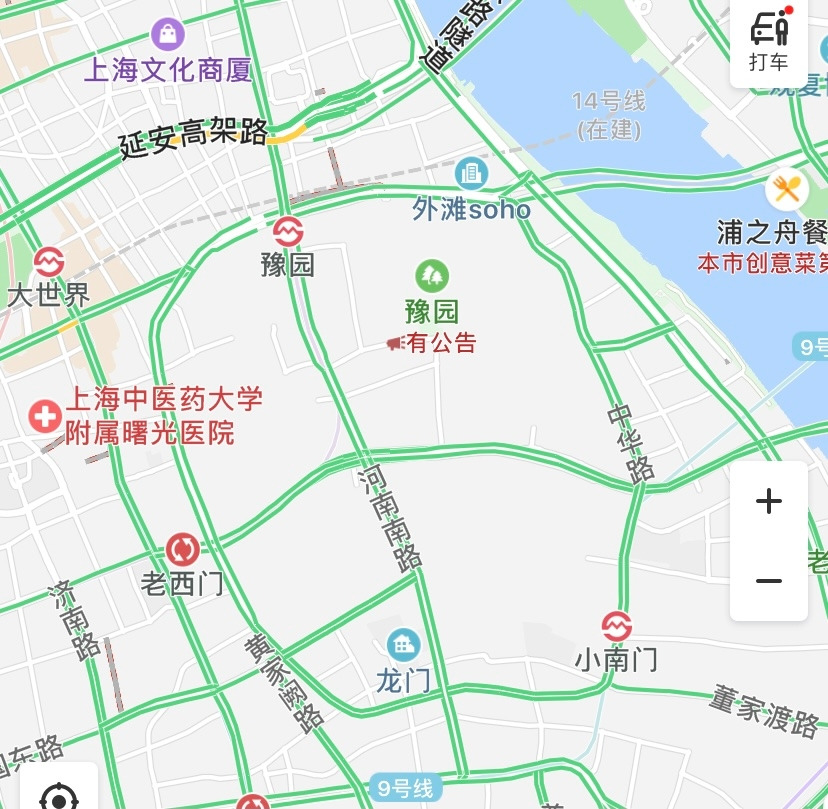Tap the 老西门 metro interchange marker

(183, 549)
